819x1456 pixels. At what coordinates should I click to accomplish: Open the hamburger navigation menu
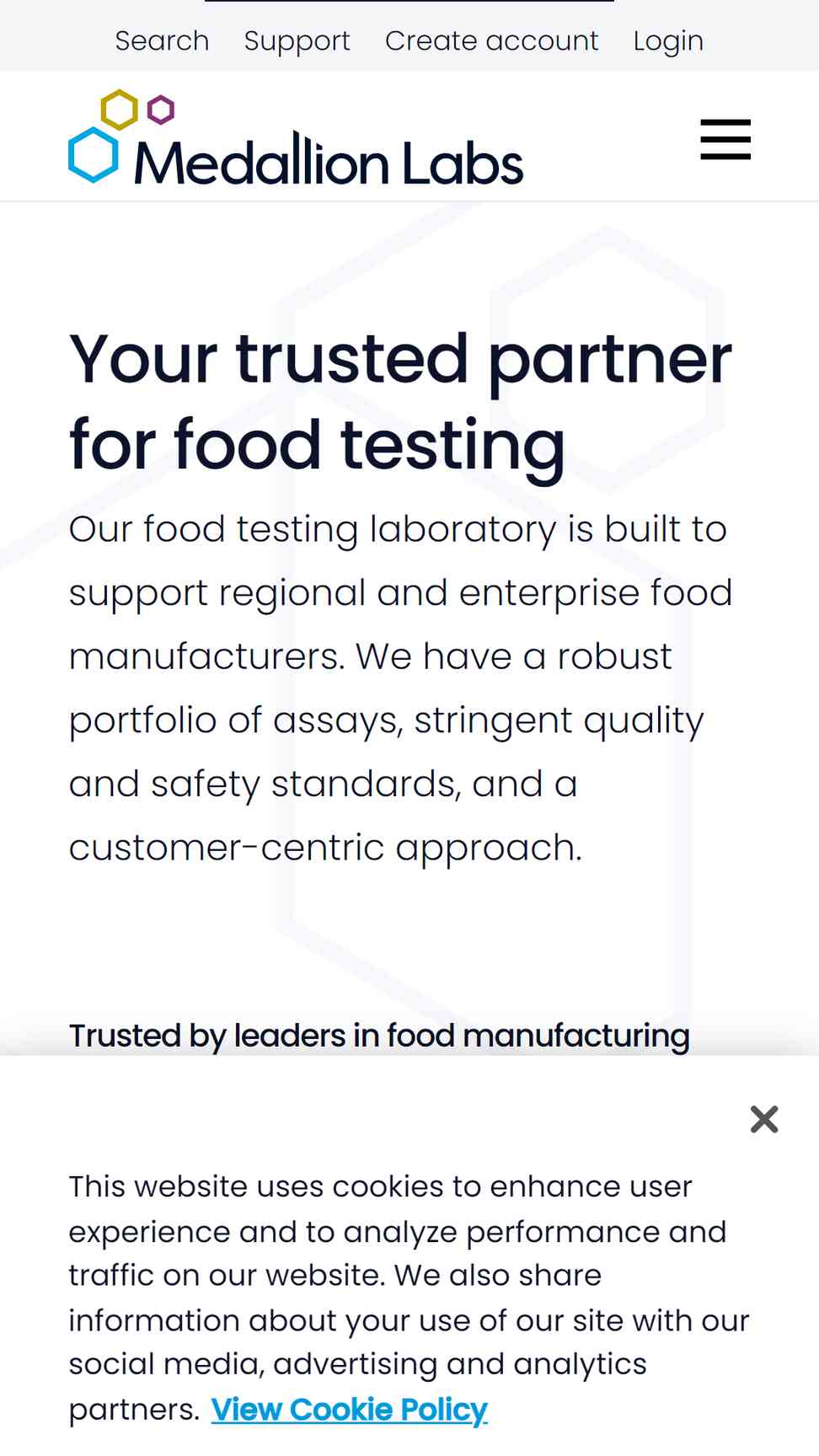(725, 139)
